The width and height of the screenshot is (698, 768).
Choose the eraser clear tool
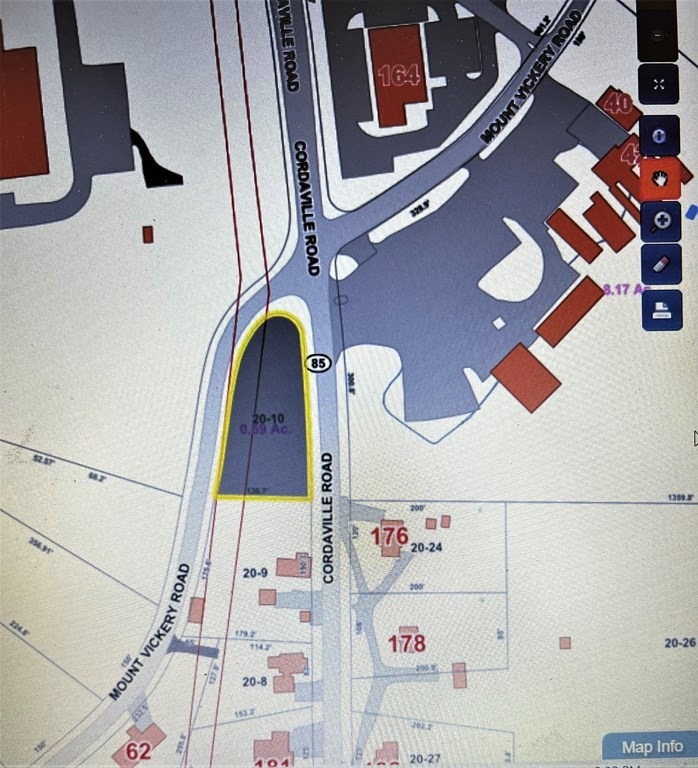pyautogui.click(x=660, y=265)
